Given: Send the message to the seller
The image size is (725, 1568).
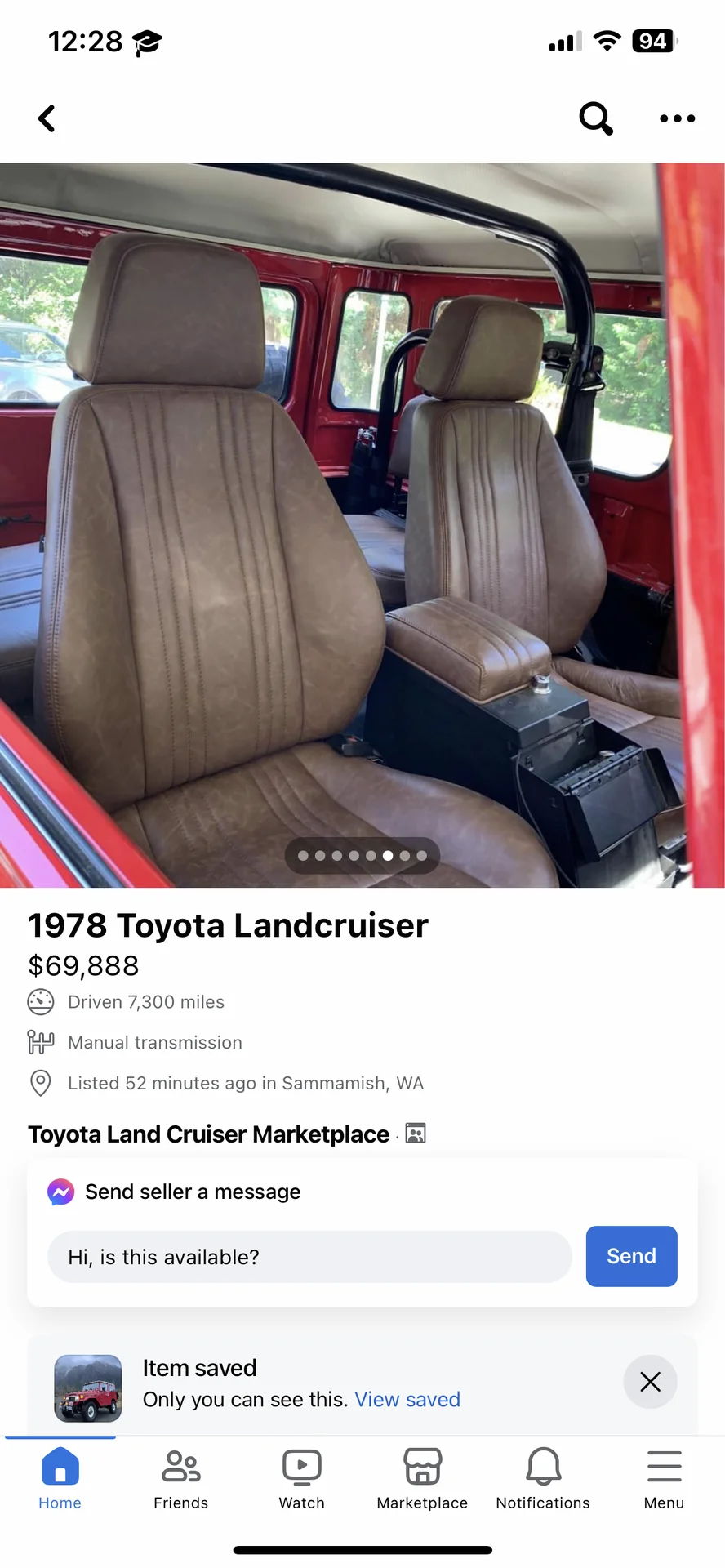Looking at the screenshot, I should pyautogui.click(x=631, y=1256).
